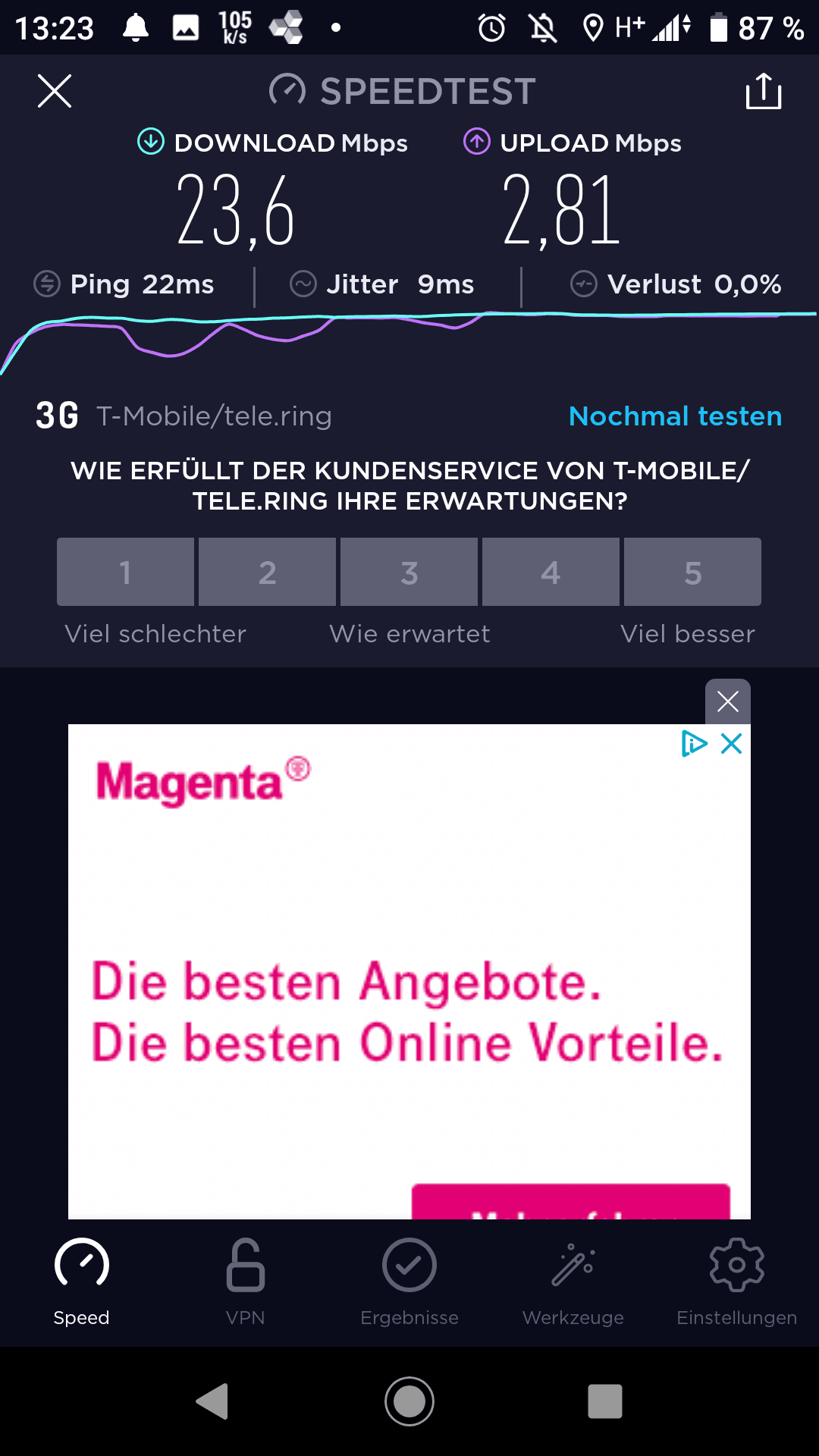
Task: Close the Magenta ad via blue X
Action: point(732,744)
